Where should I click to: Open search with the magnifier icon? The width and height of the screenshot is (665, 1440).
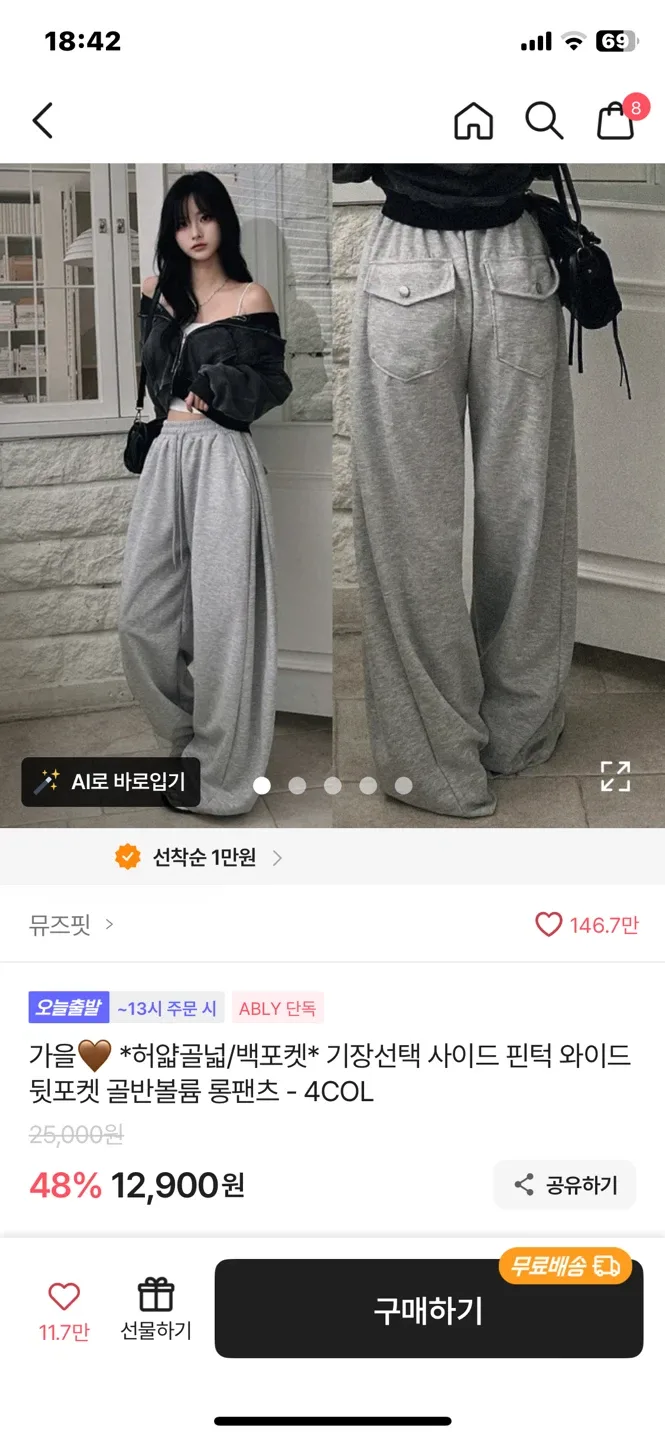(x=543, y=121)
